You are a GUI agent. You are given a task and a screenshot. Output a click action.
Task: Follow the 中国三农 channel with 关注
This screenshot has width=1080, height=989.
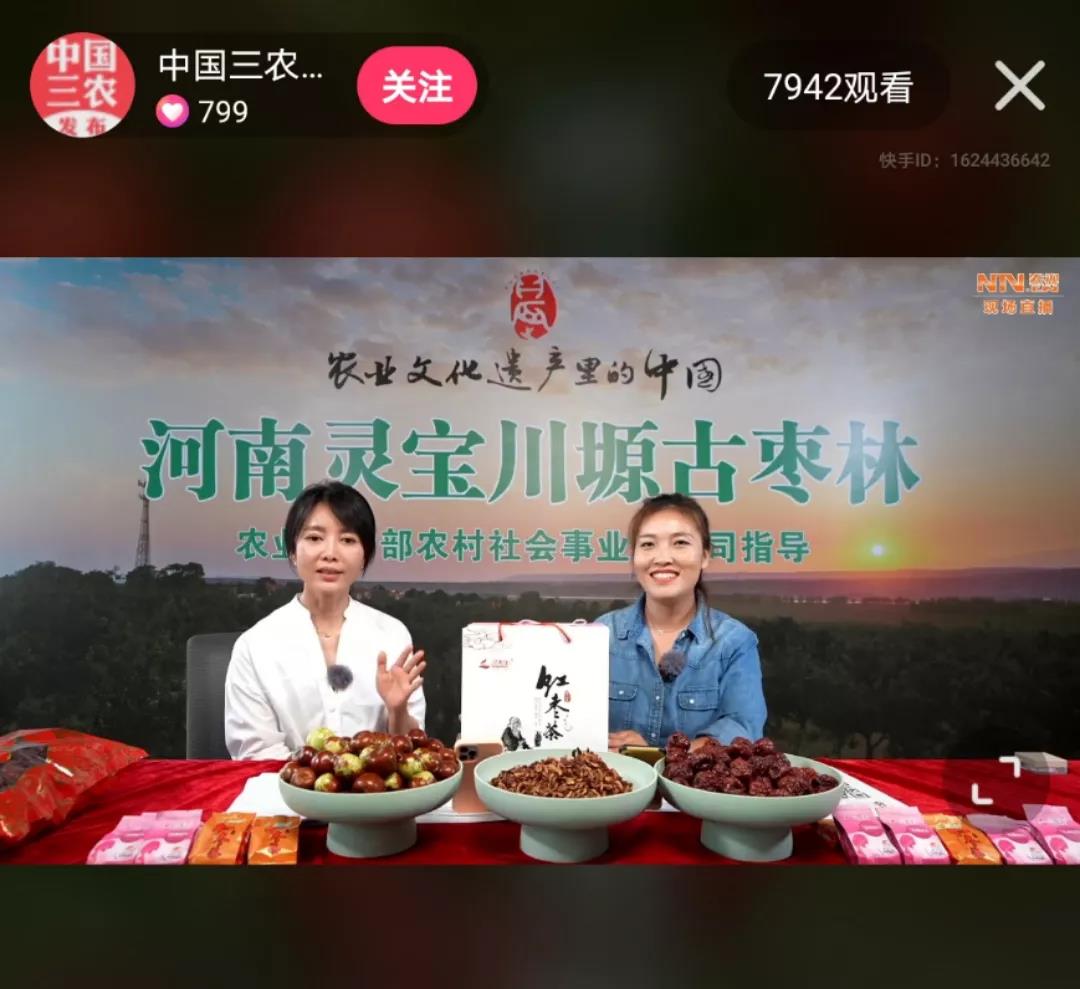click(416, 86)
